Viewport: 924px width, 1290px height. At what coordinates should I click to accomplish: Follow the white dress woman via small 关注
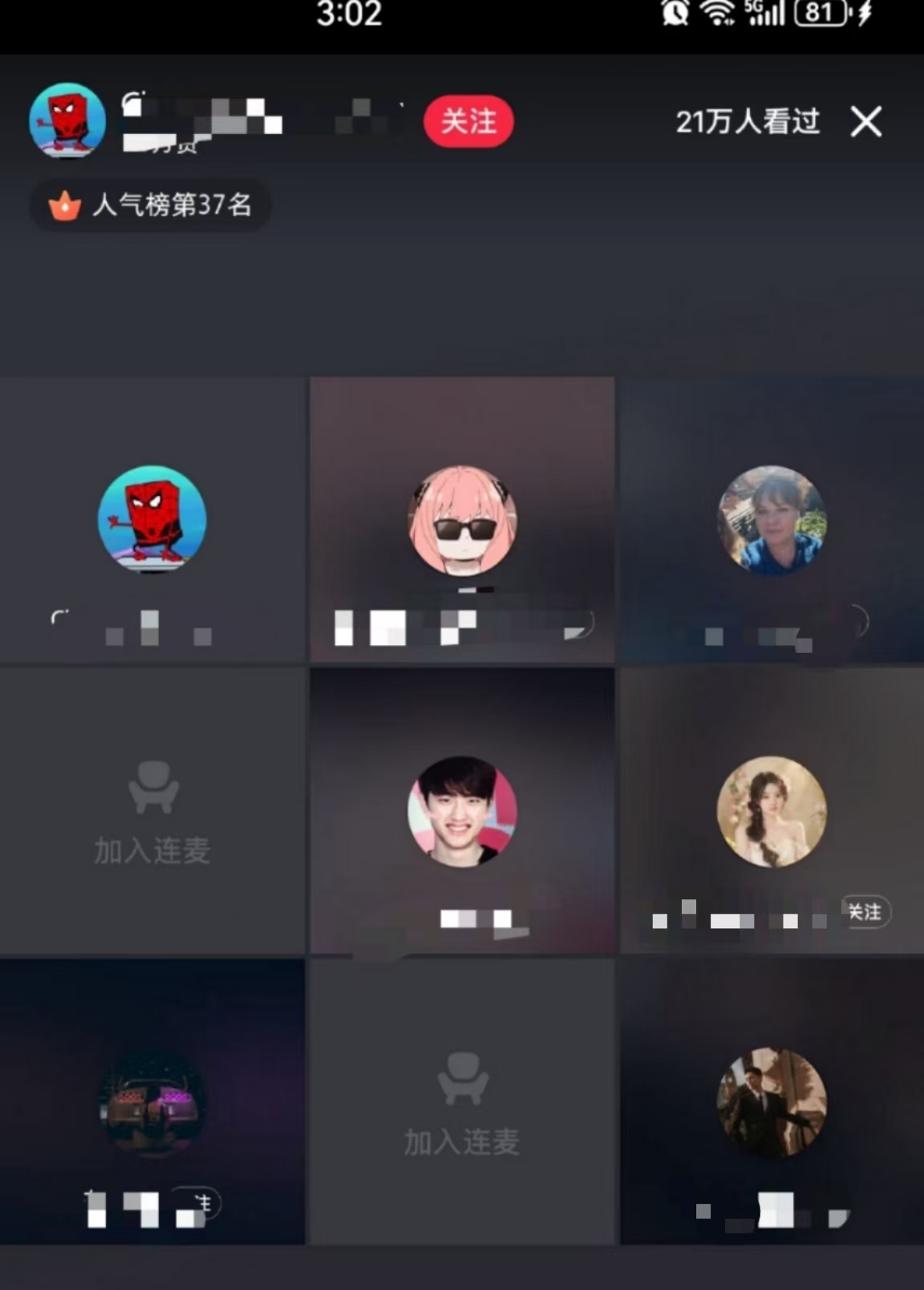(x=865, y=912)
